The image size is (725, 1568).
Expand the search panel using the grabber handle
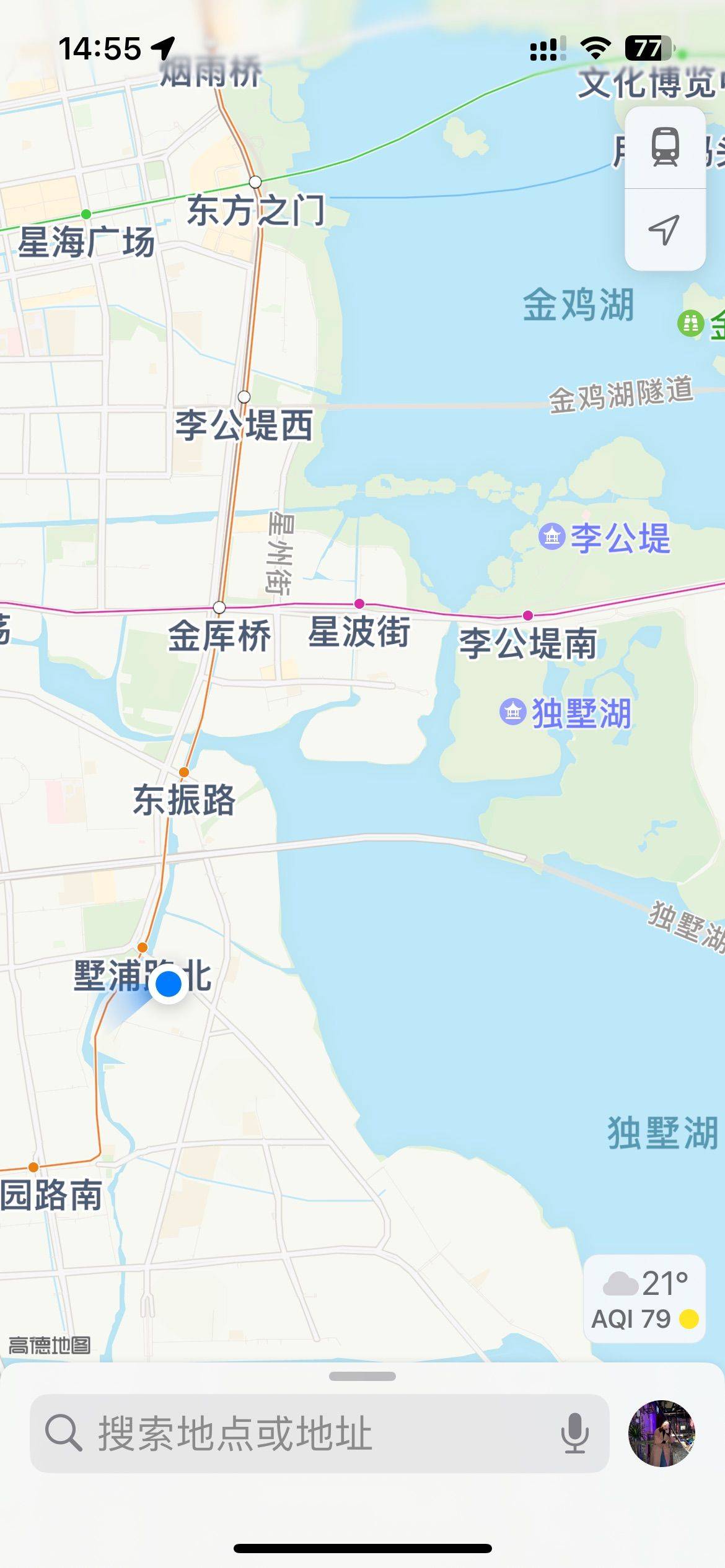click(x=362, y=1376)
